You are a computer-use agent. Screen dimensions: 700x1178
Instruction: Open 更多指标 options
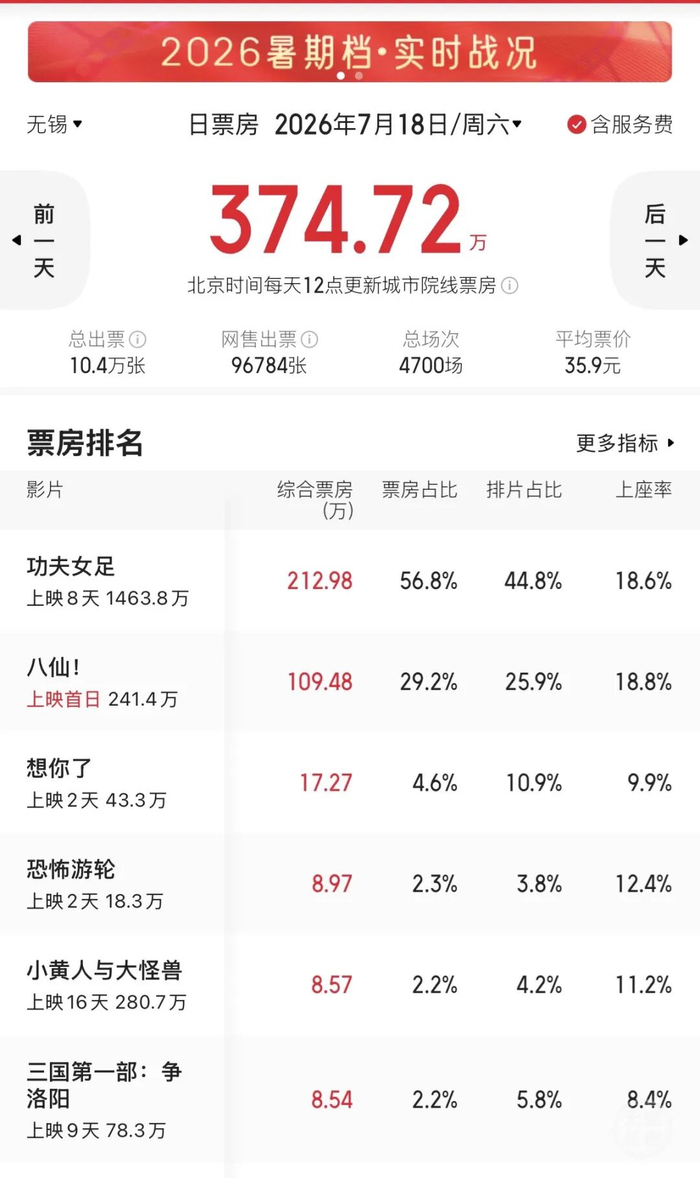tap(625, 443)
